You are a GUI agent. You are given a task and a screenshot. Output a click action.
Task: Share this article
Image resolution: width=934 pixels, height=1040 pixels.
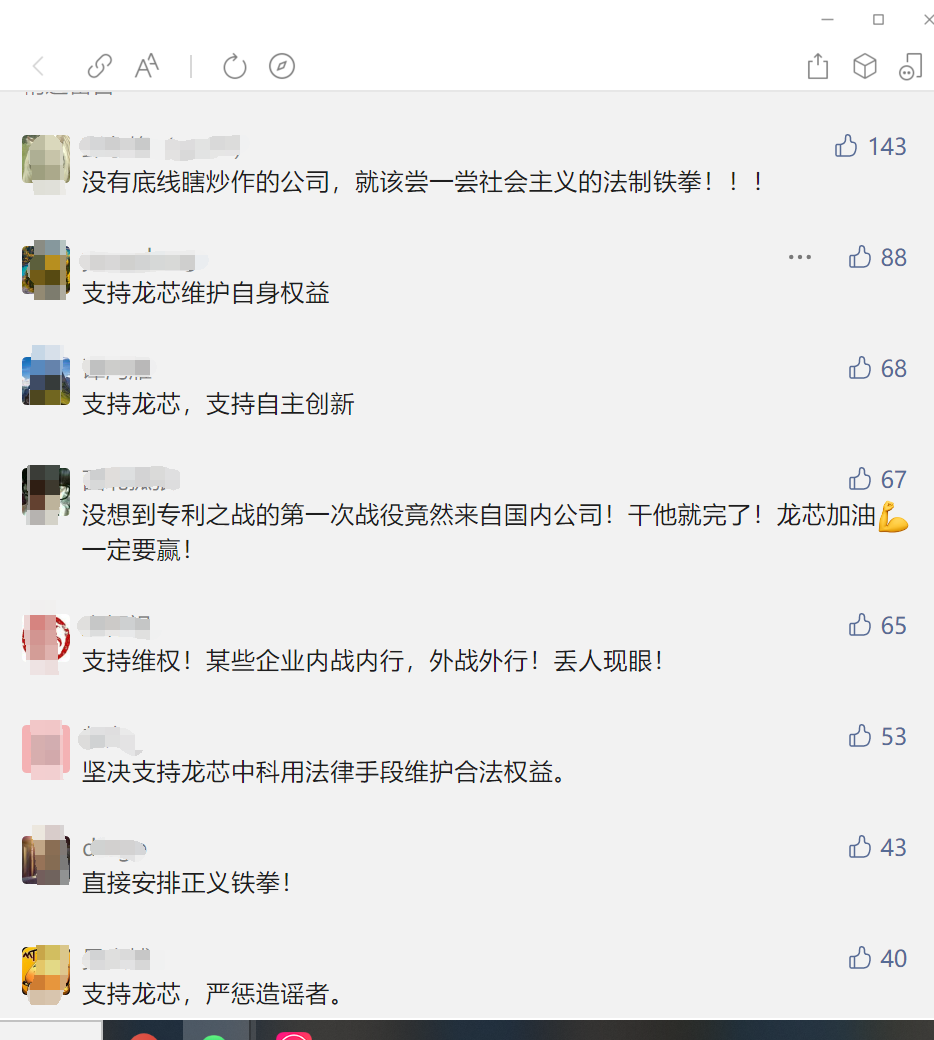pos(818,67)
